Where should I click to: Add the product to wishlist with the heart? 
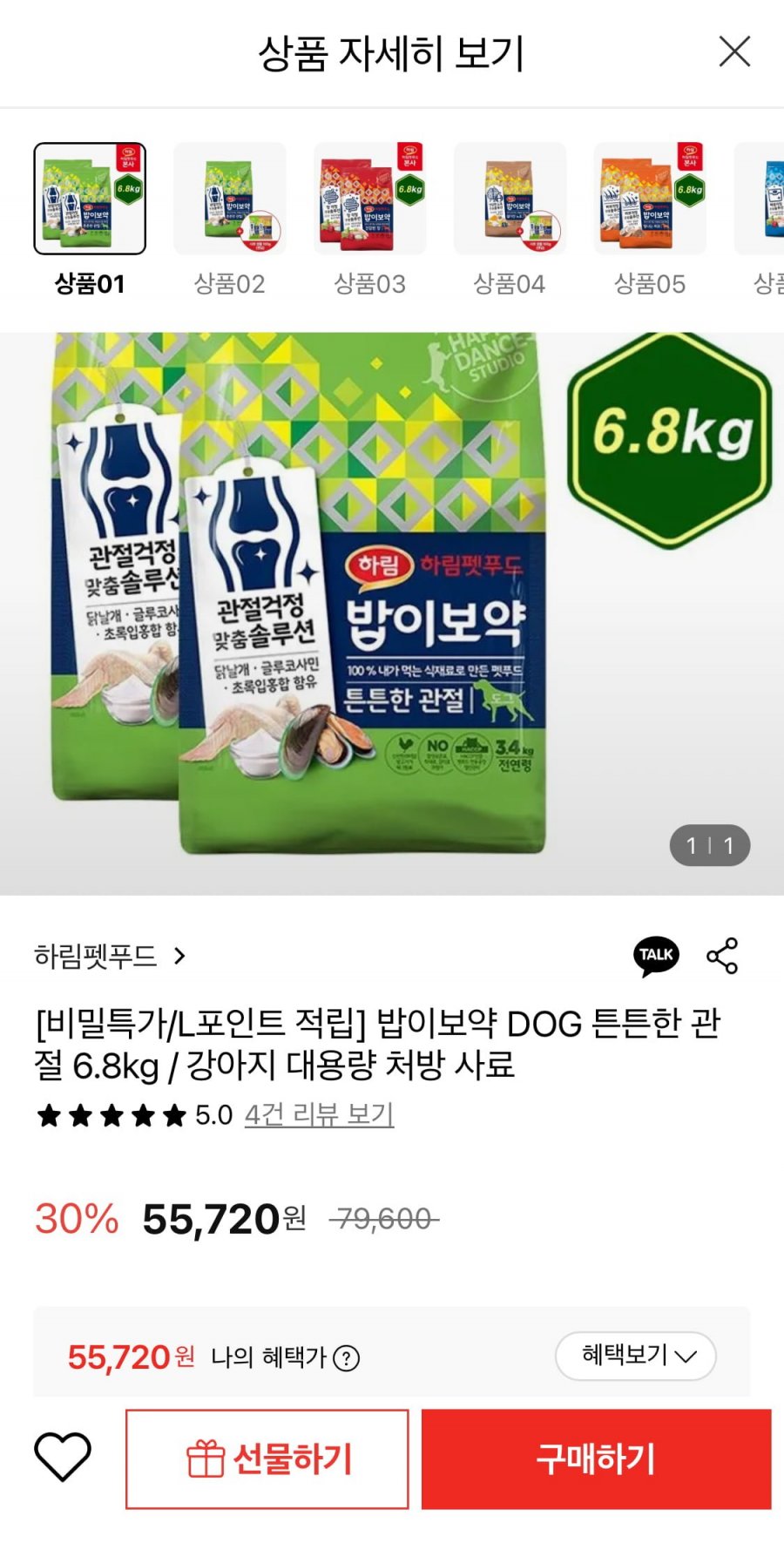pos(63,1457)
